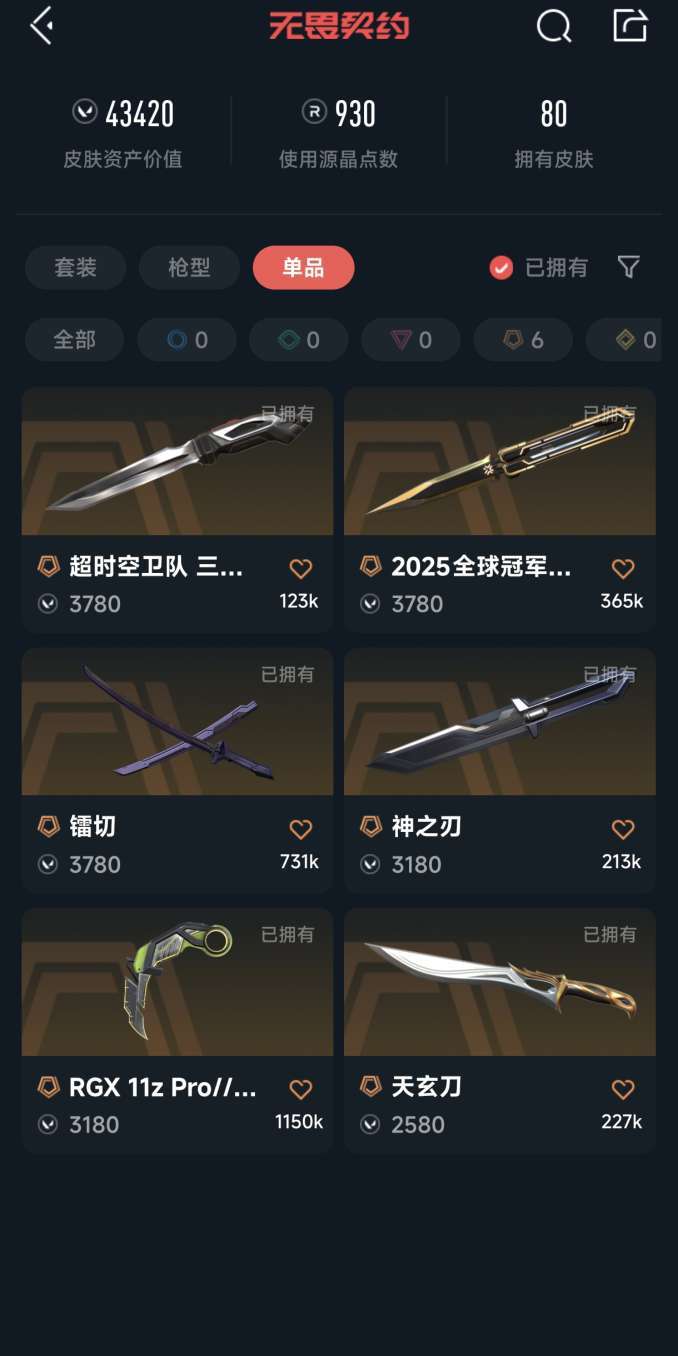Screen dimensions: 678x1356
Task: Select the 全部 rarity chip
Action: (74, 340)
